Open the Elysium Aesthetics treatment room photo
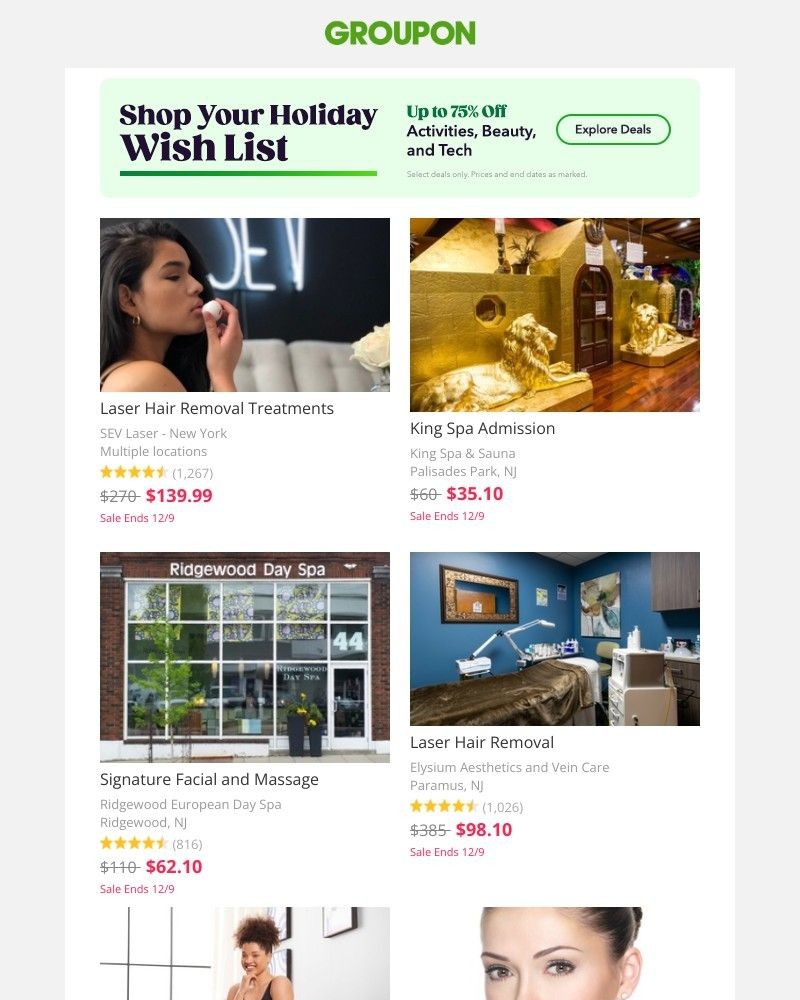This screenshot has height=1000, width=800. click(x=555, y=638)
